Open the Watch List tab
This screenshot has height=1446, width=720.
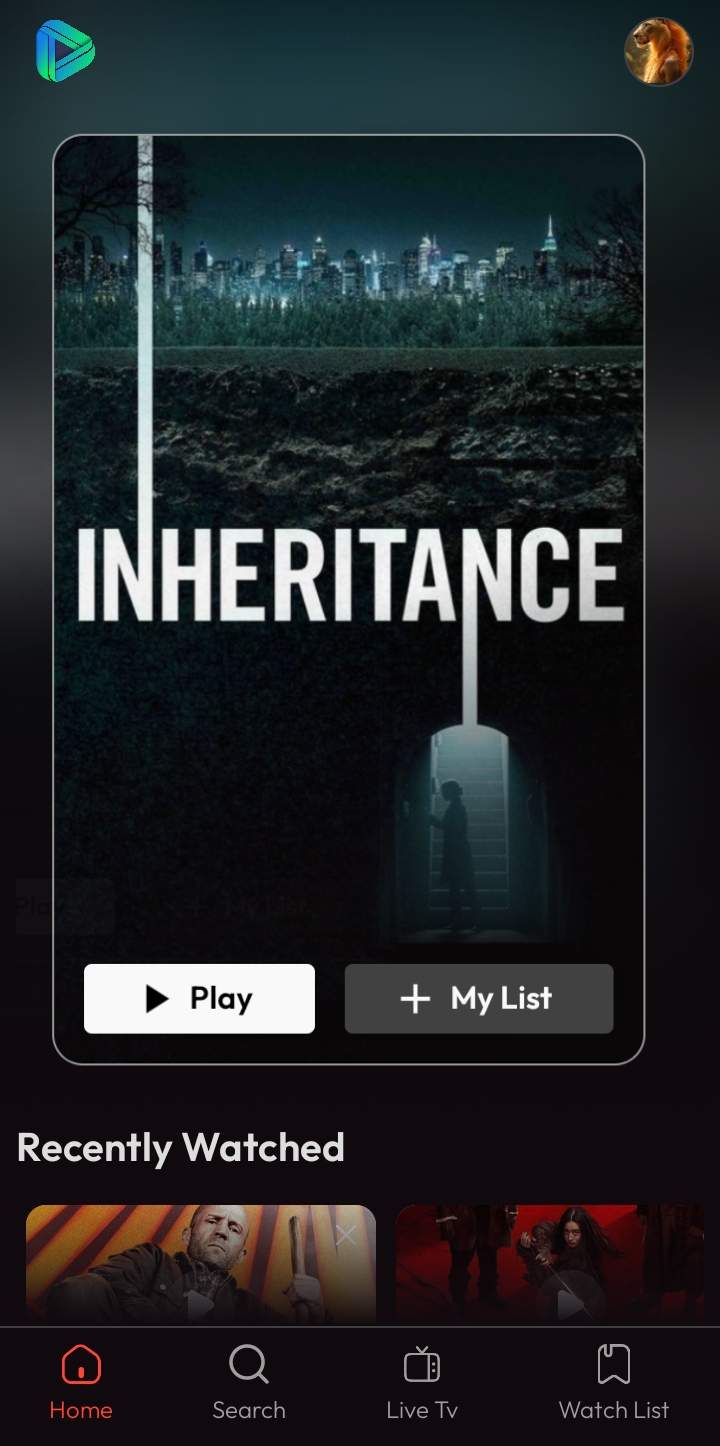point(613,1384)
